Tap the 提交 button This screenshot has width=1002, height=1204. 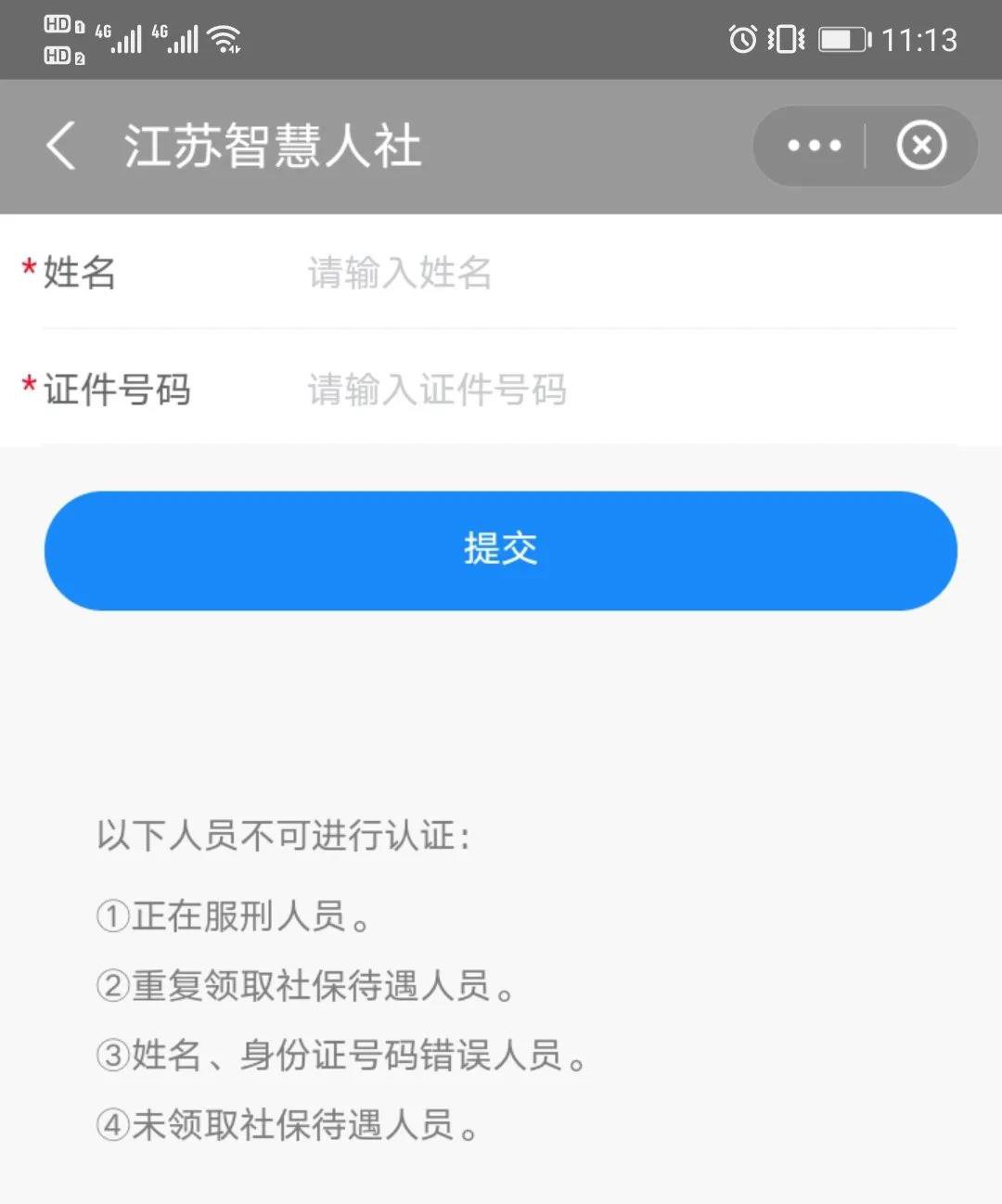pos(501,550)
